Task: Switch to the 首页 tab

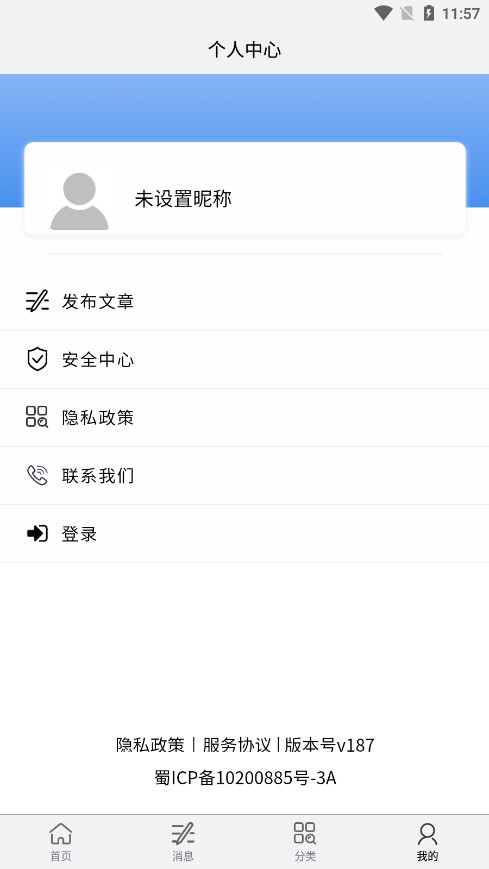Action: click(x=61, y=842)
